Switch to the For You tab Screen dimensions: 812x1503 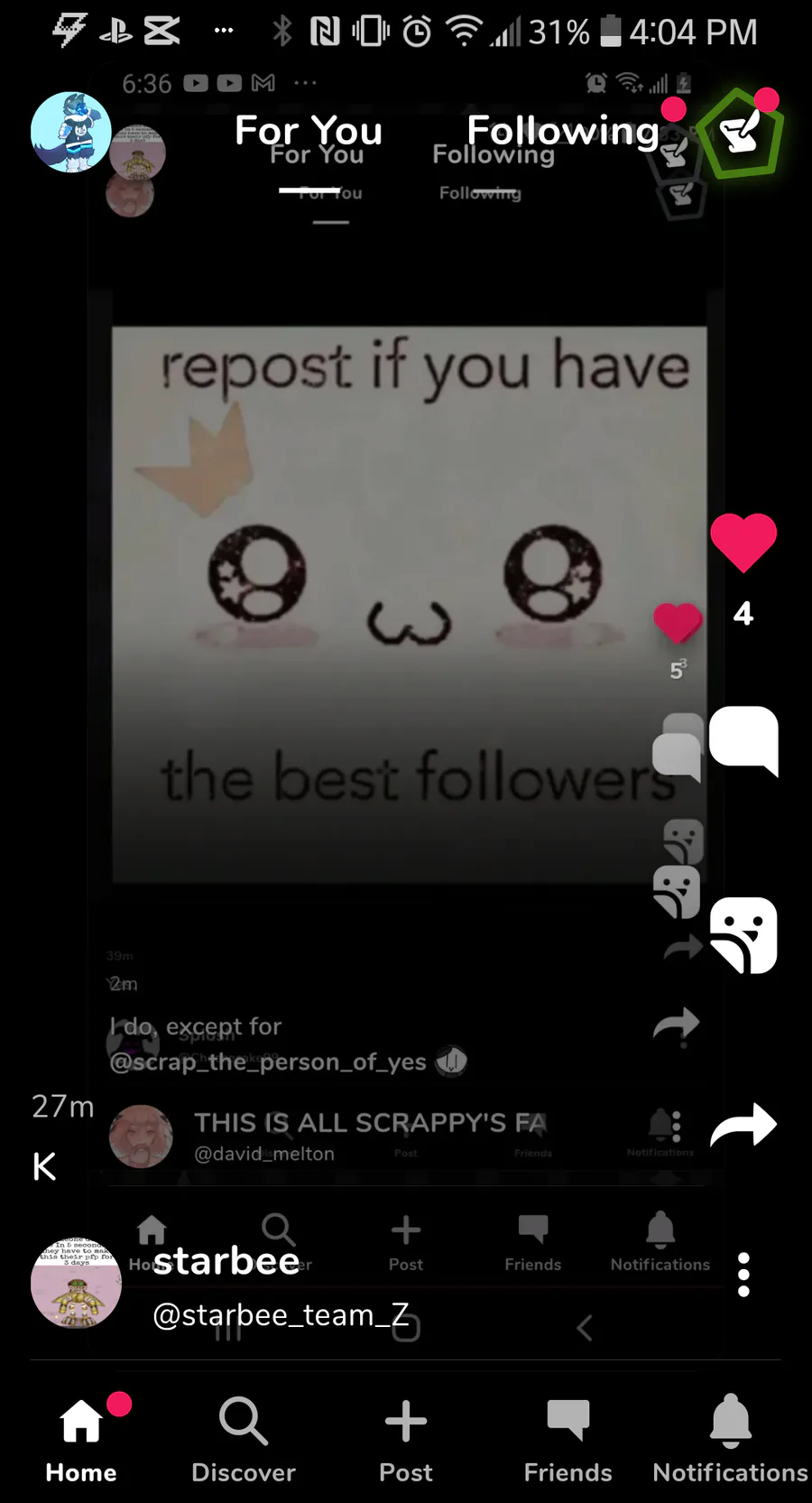click(309, 131)
